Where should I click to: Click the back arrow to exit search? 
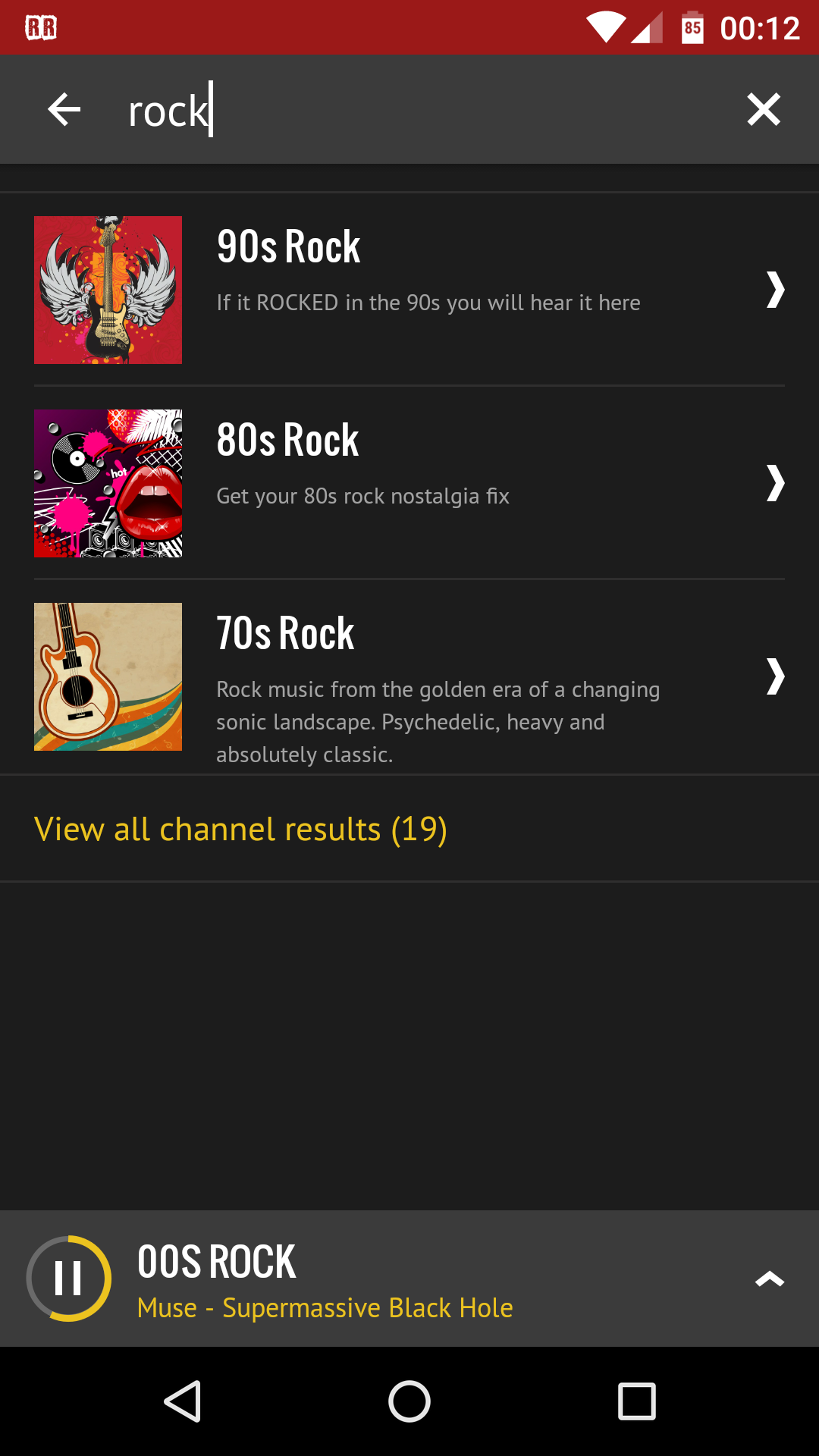[64, 108]
